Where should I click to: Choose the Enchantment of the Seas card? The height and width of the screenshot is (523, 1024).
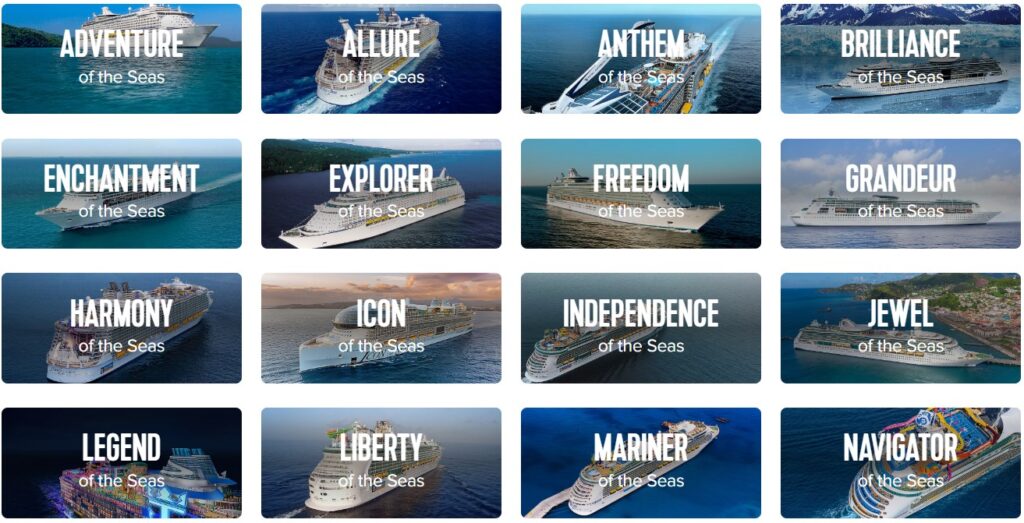click(x=121, y=193)
